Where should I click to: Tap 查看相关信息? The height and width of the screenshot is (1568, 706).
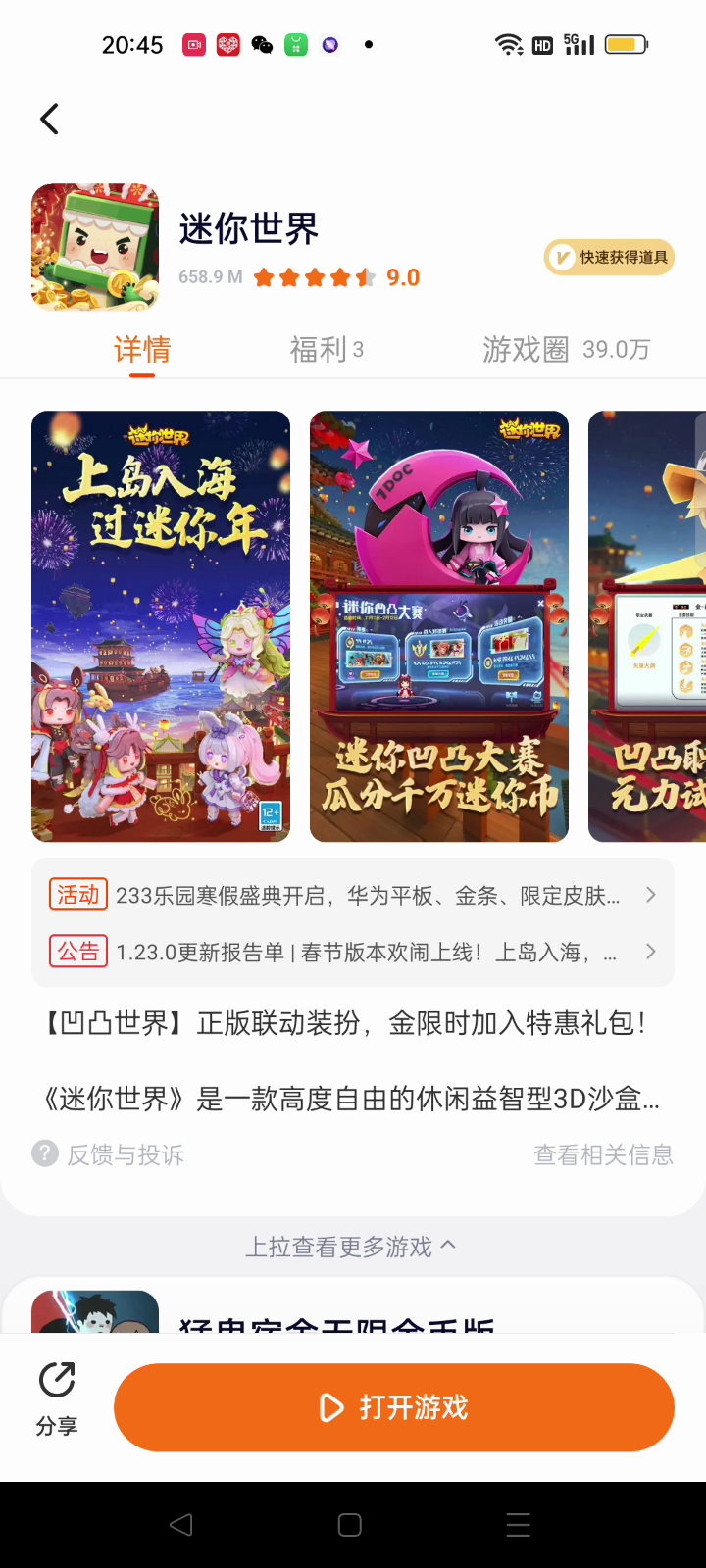[x=603, y=1154]
